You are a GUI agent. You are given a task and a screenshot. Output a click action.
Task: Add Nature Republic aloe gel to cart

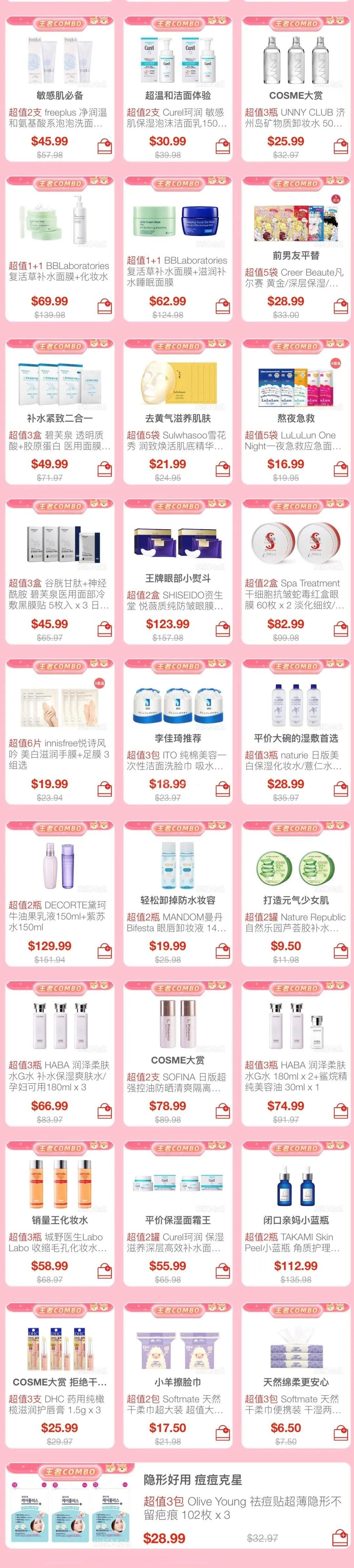point(341,951)
